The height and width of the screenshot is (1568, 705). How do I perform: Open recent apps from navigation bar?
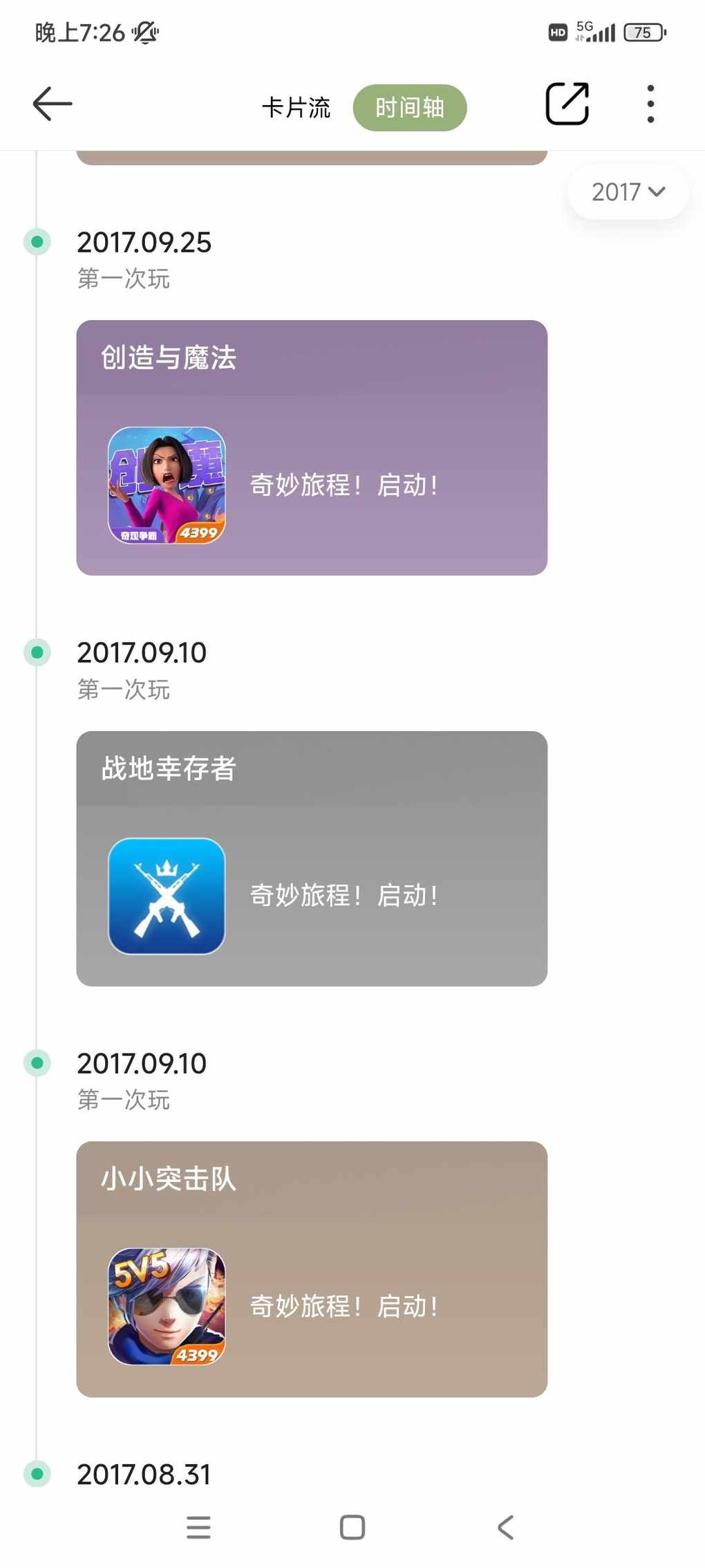pyautogui.click(x=198, y=1527)
